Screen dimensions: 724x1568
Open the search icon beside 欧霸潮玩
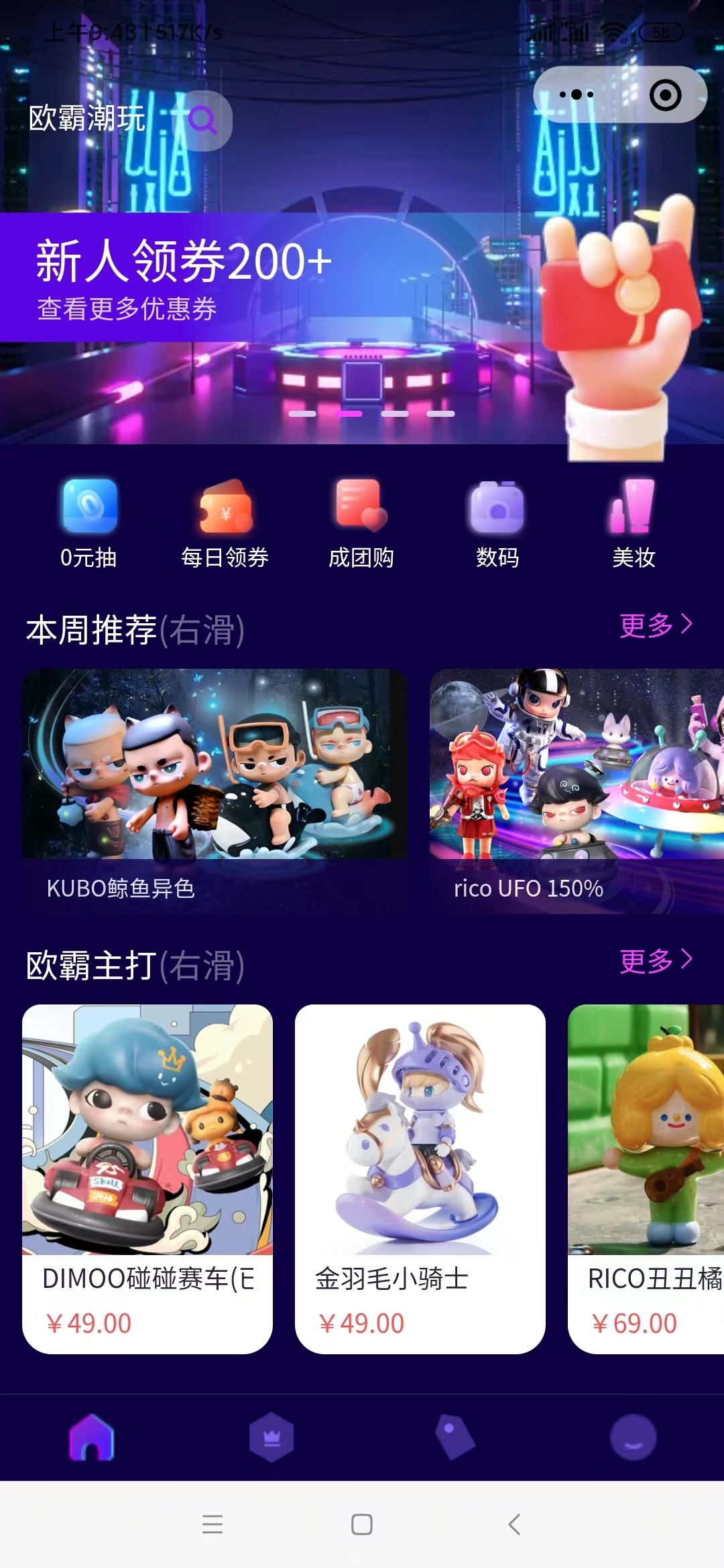coord(202,121)
